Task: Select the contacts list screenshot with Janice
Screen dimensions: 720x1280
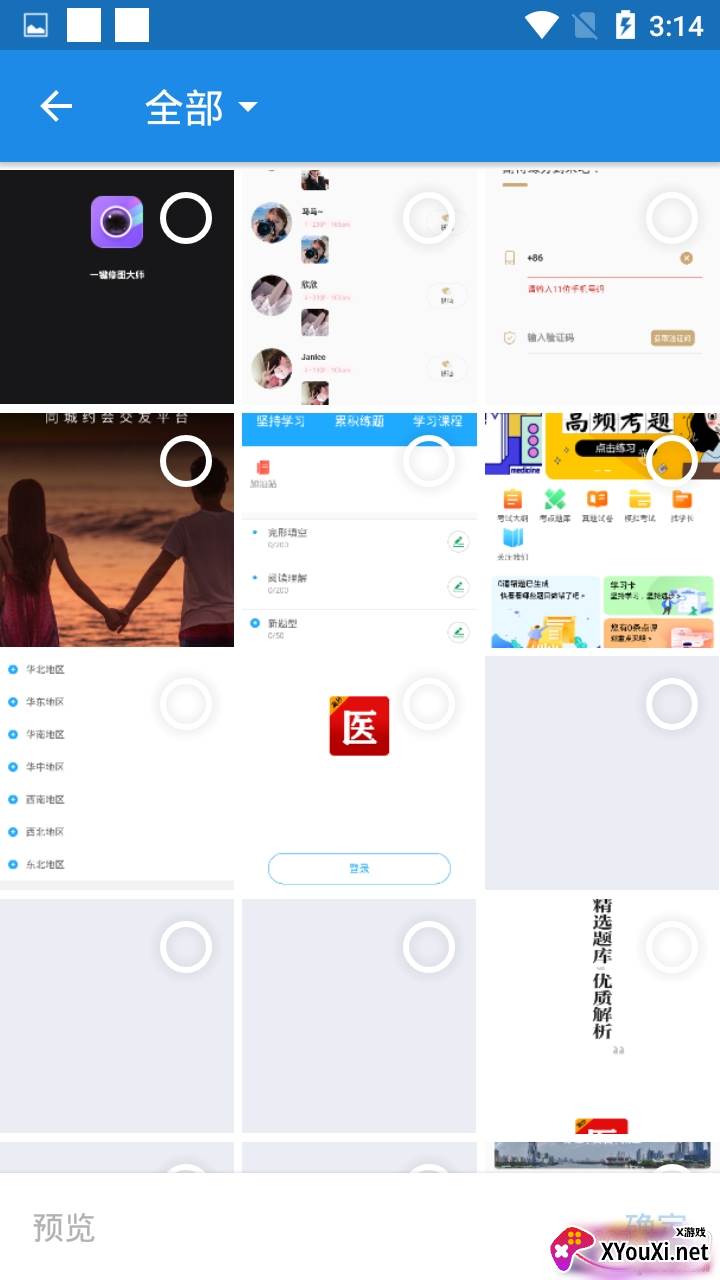Action: click(428, 218)
